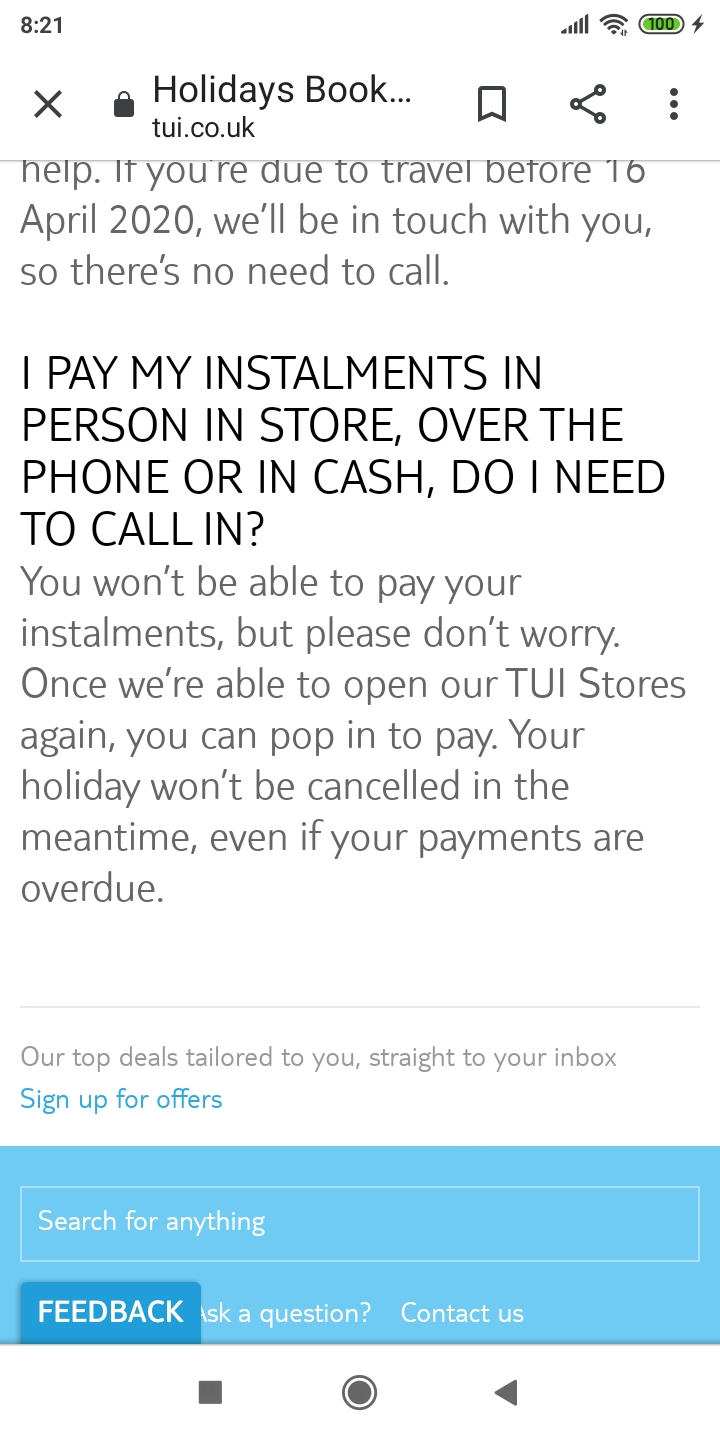Select the 'Search for anything' input field
The width and height of the screenshot is (720, 1440).
pos(359,1222)
